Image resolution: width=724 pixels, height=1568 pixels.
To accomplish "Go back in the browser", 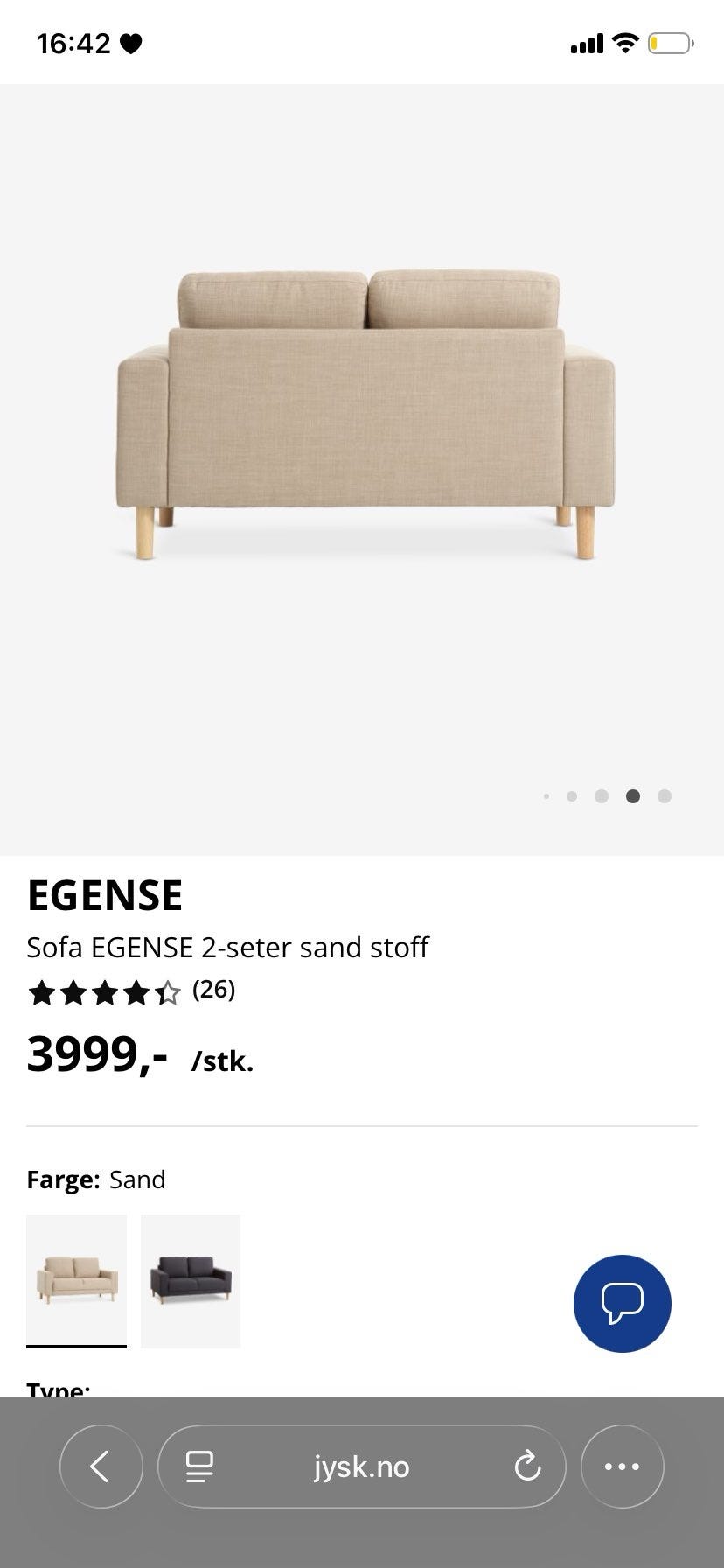I will (101, 1466).
